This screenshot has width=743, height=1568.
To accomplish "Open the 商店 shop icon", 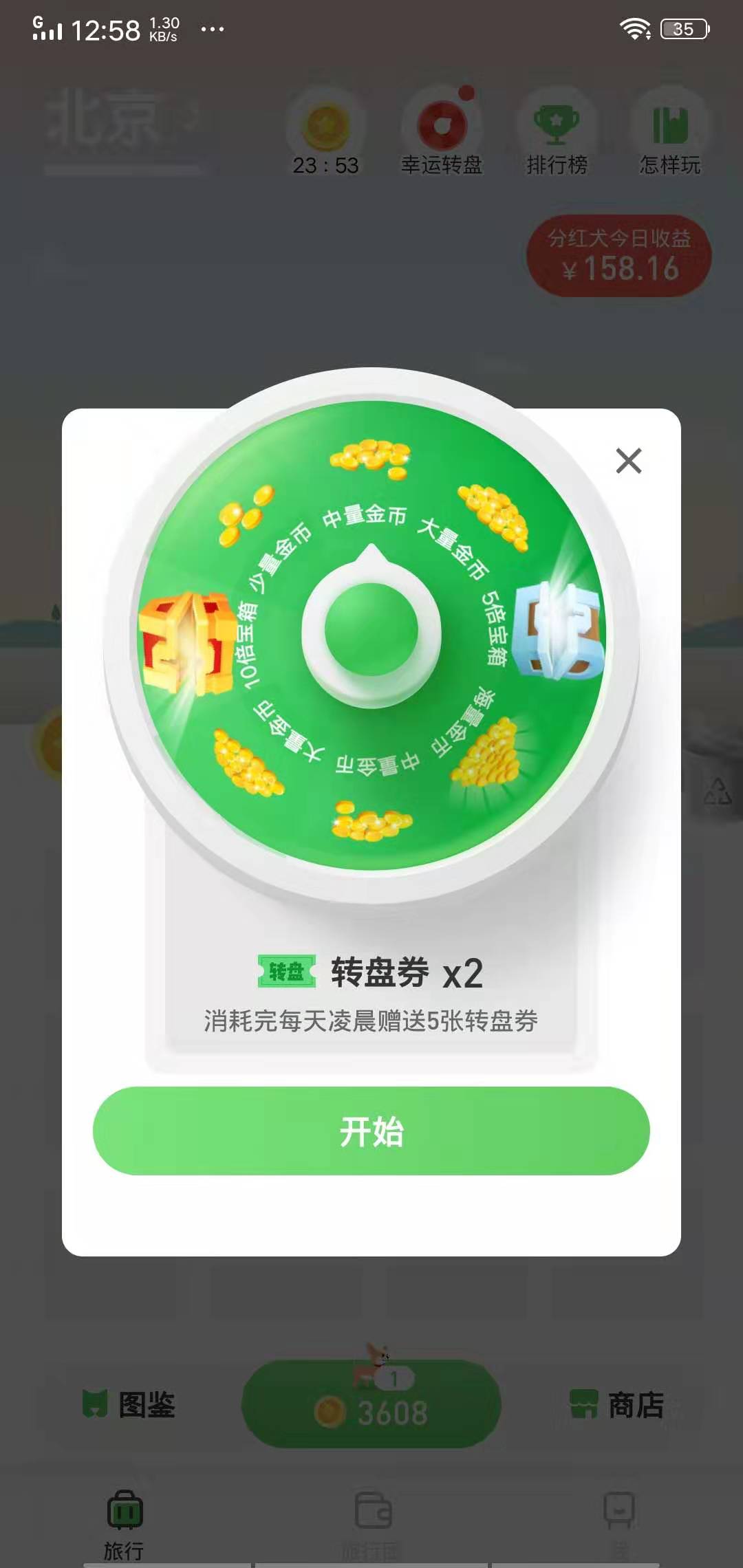I will pyautogui.click(x=616, y=1403).
